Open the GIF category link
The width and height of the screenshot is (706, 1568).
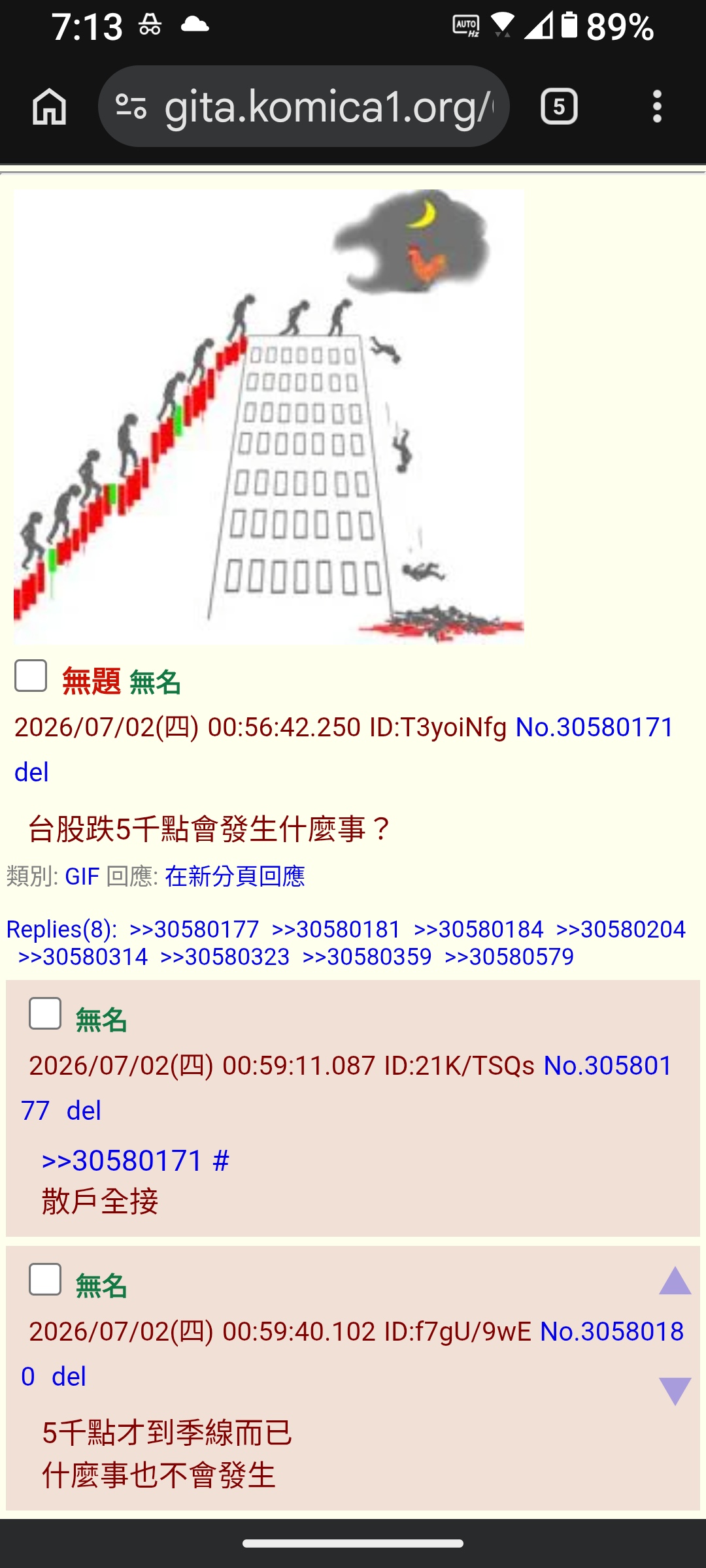click(x=82, y=876)
